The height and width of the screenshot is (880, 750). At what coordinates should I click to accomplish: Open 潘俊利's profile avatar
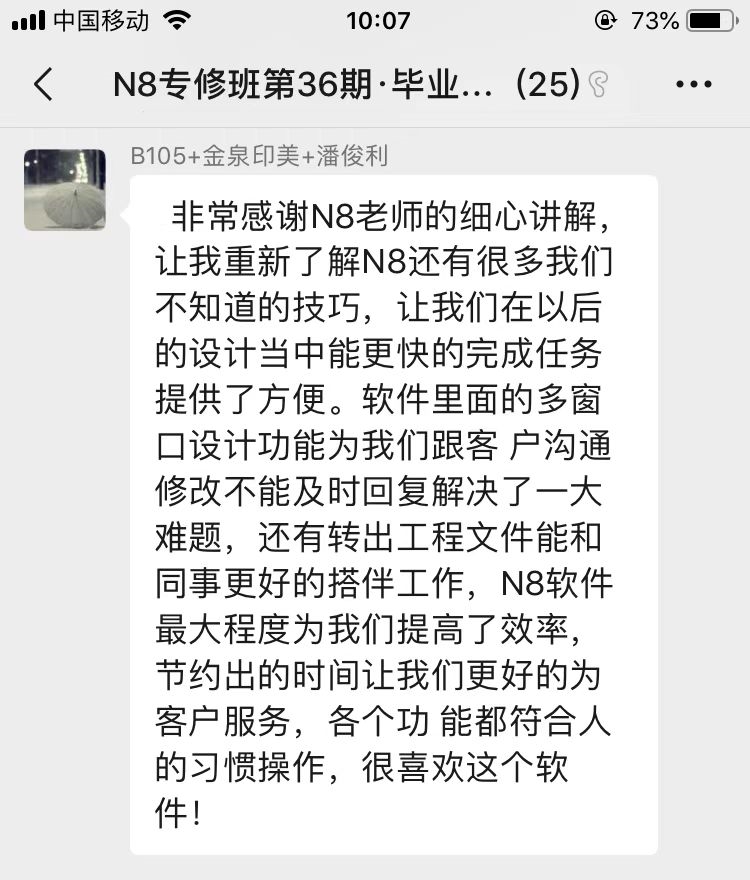coord(65,189)
